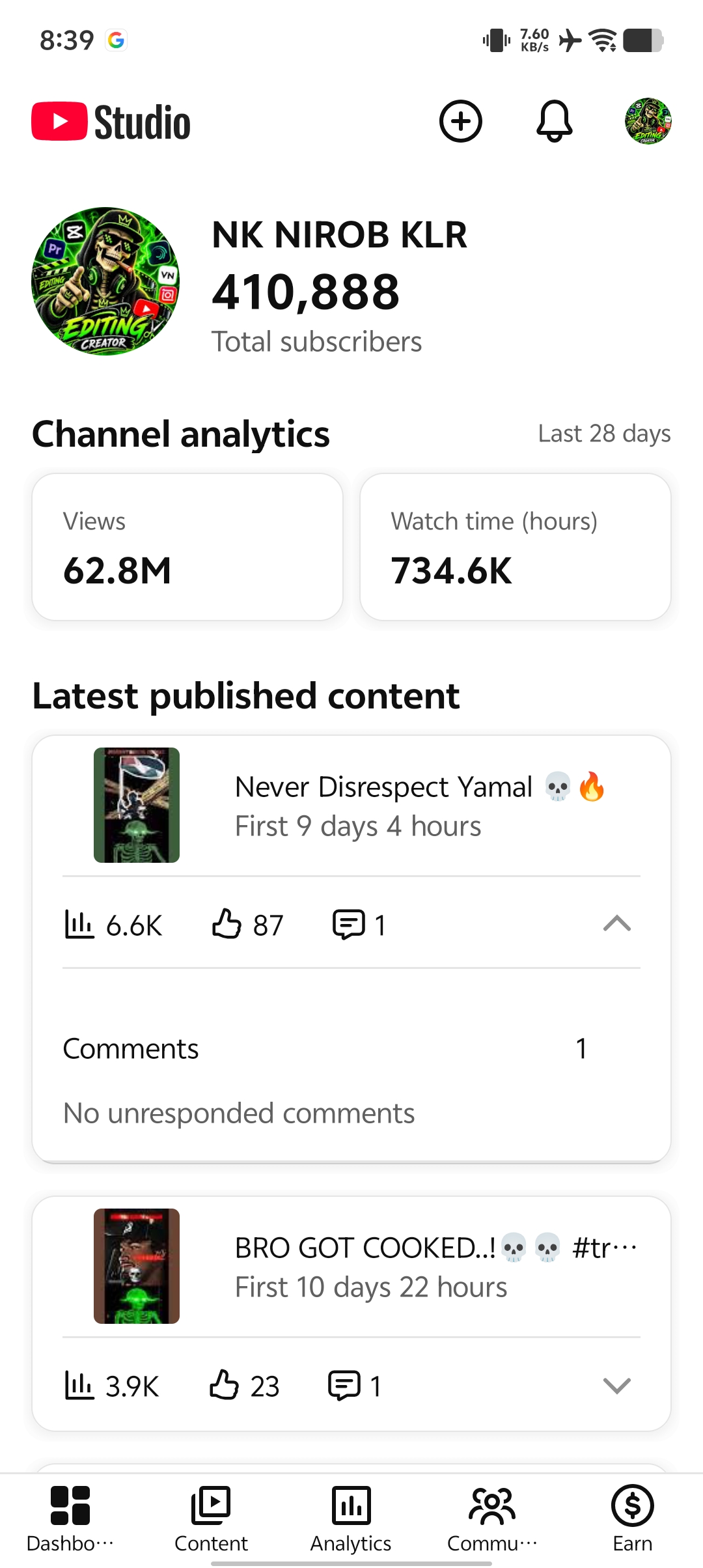Collapse the Never Disrespect Yamal stats

point(616,923)
